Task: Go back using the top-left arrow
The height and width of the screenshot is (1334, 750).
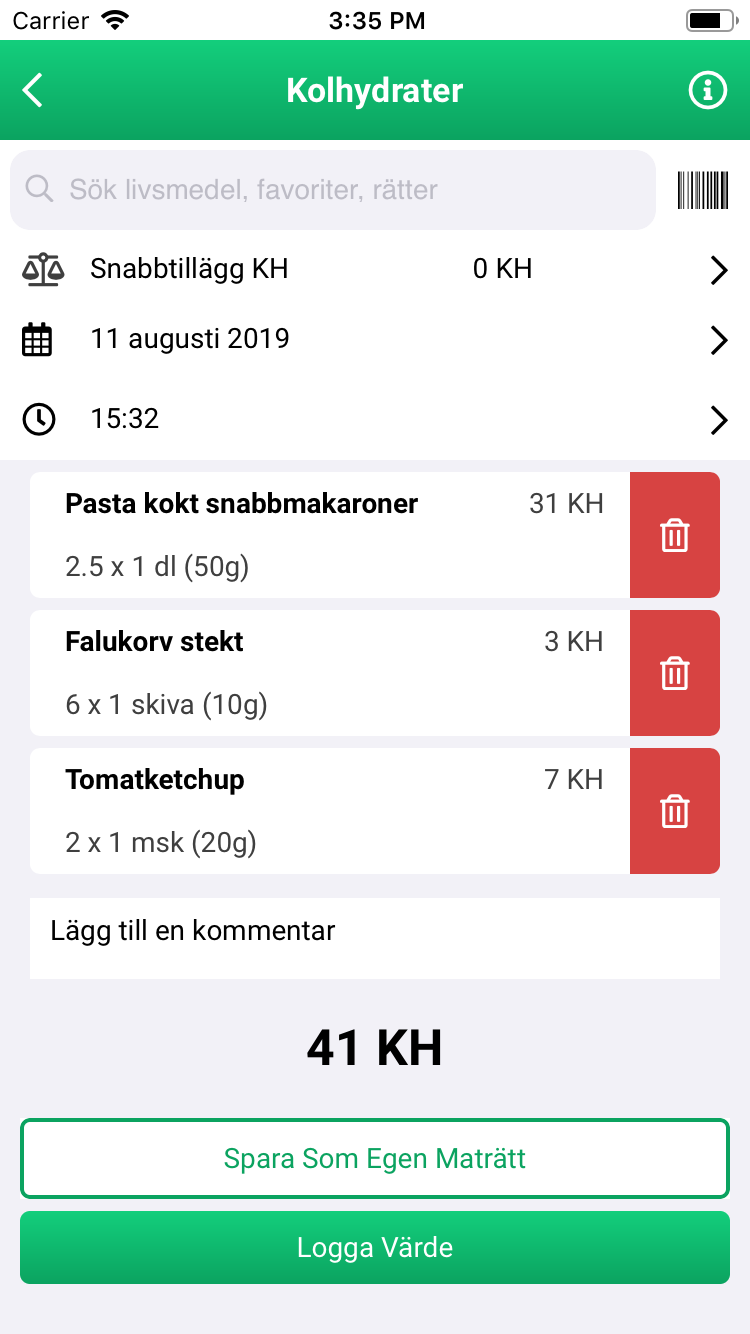Action: (x=33, y=90)
